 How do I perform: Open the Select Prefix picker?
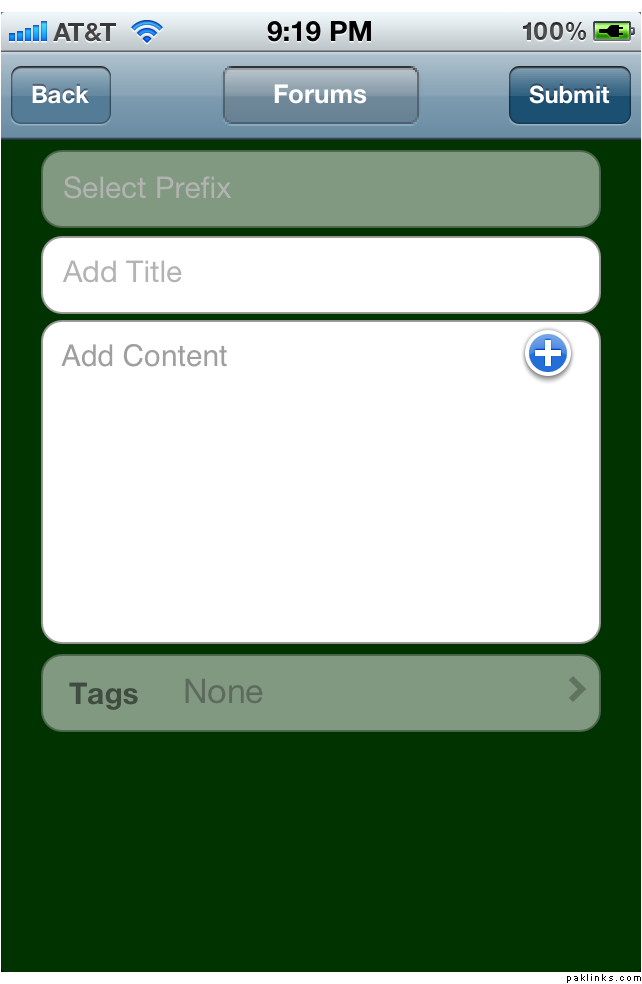[x=320, y=189]
